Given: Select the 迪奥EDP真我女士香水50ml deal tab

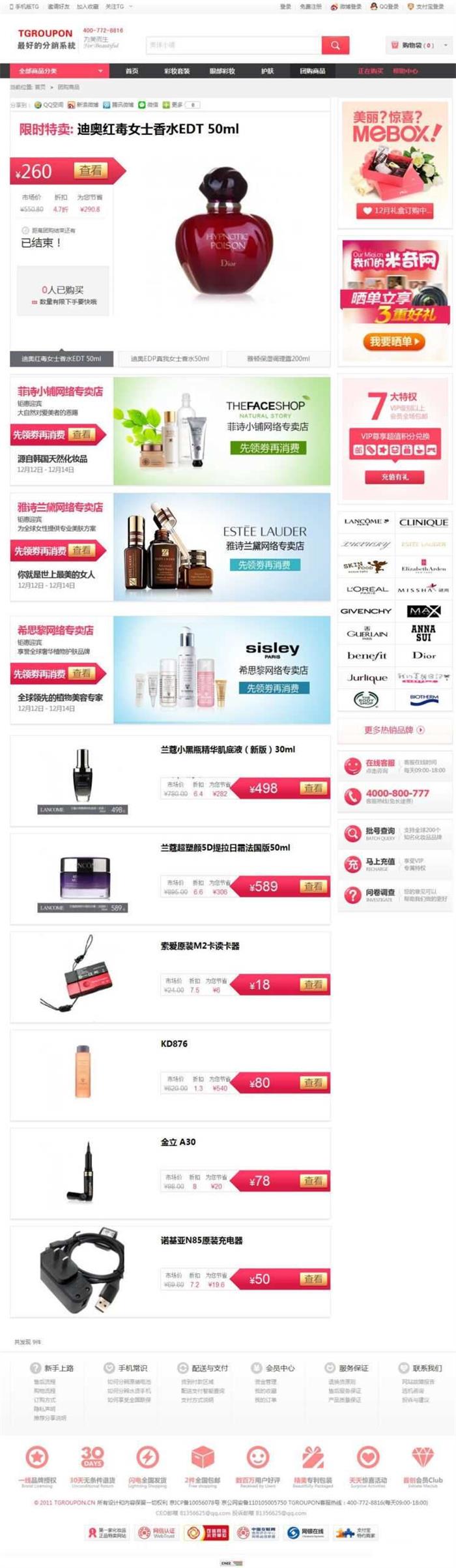Looking at the screenshot, I should tap(169, 359).
